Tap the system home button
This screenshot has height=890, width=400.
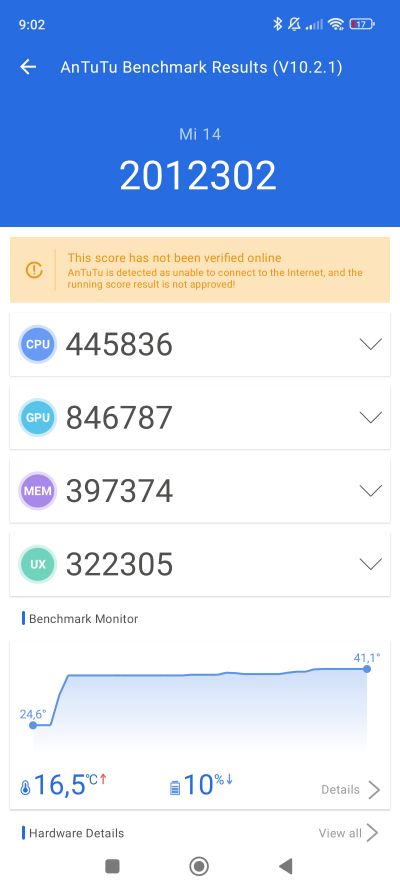point(199,866)
